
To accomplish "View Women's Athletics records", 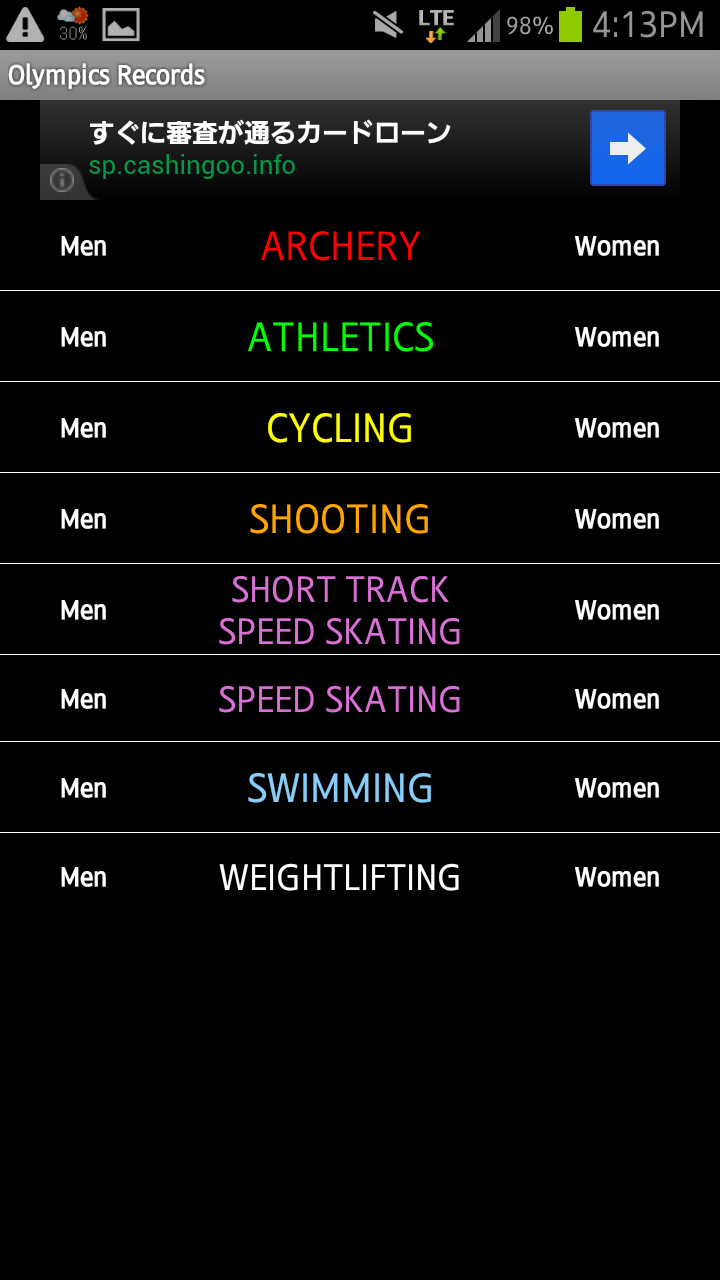I will click(x=617, y=337).
